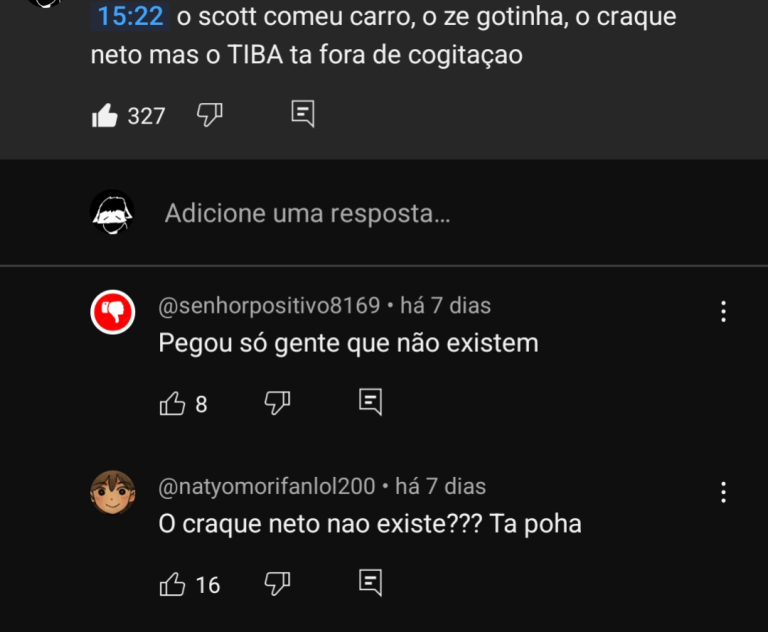Like the comment with 327 likes
This screenshot has height=632, width=768.
coord(105,116)
